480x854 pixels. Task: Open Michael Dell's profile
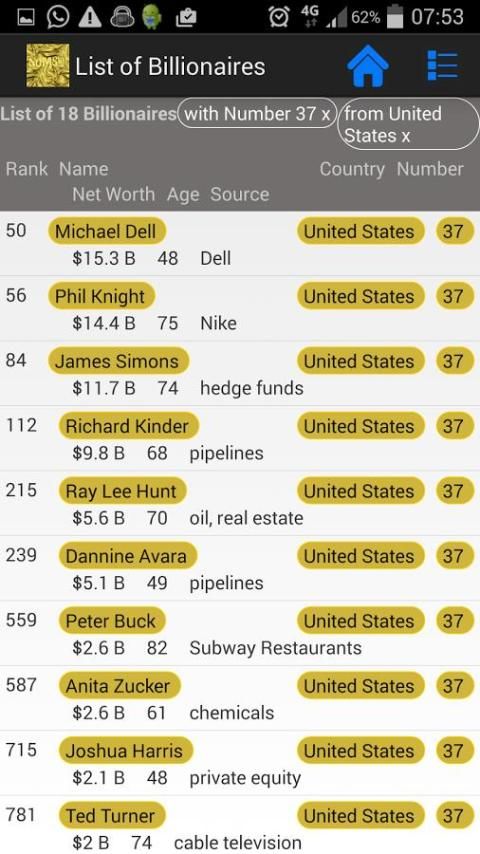(107, 231)
